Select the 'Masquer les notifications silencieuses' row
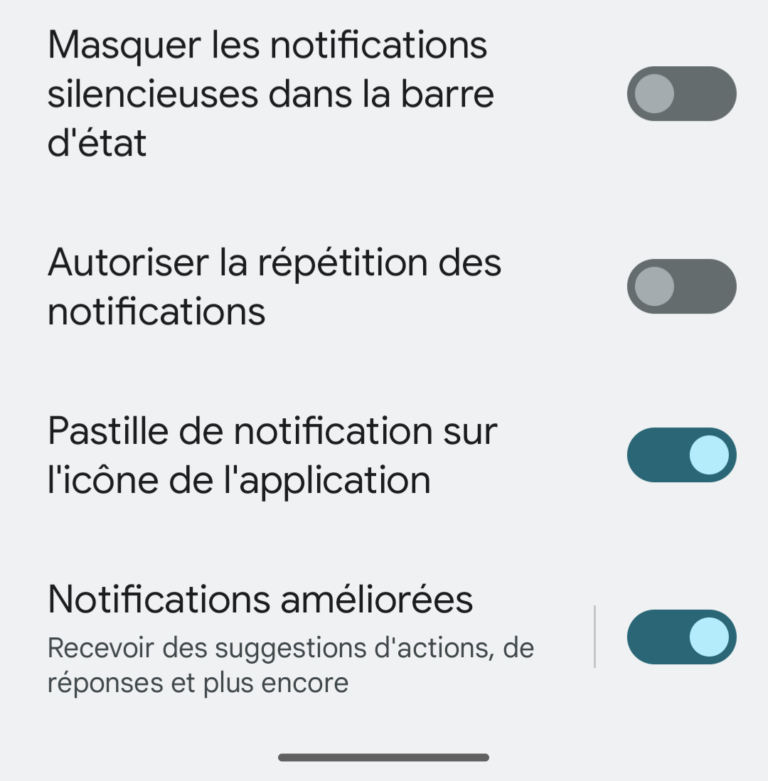This screenshot has width=768, height=781. pyautogui.click(x=270, y=93)
